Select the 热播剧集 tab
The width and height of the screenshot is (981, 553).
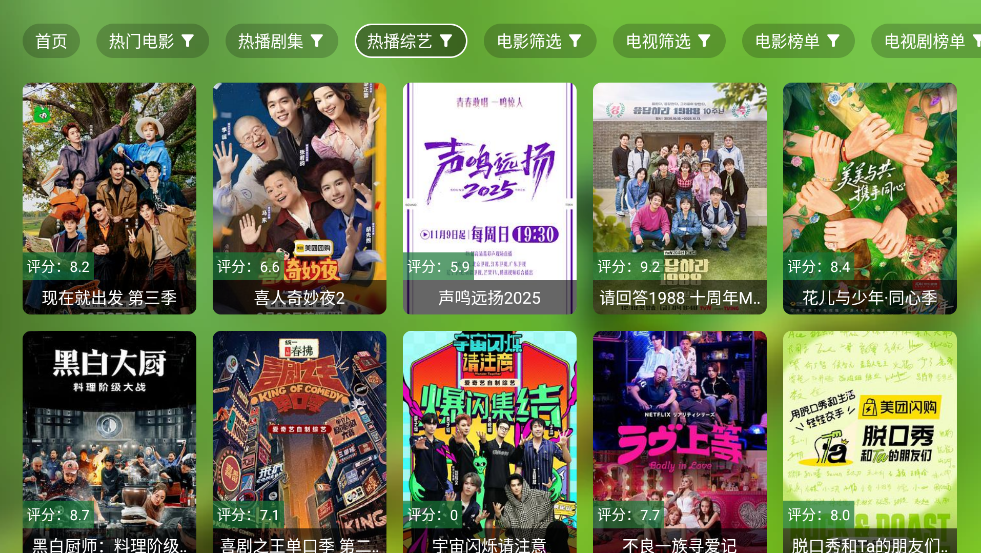[x=280, y=41]
